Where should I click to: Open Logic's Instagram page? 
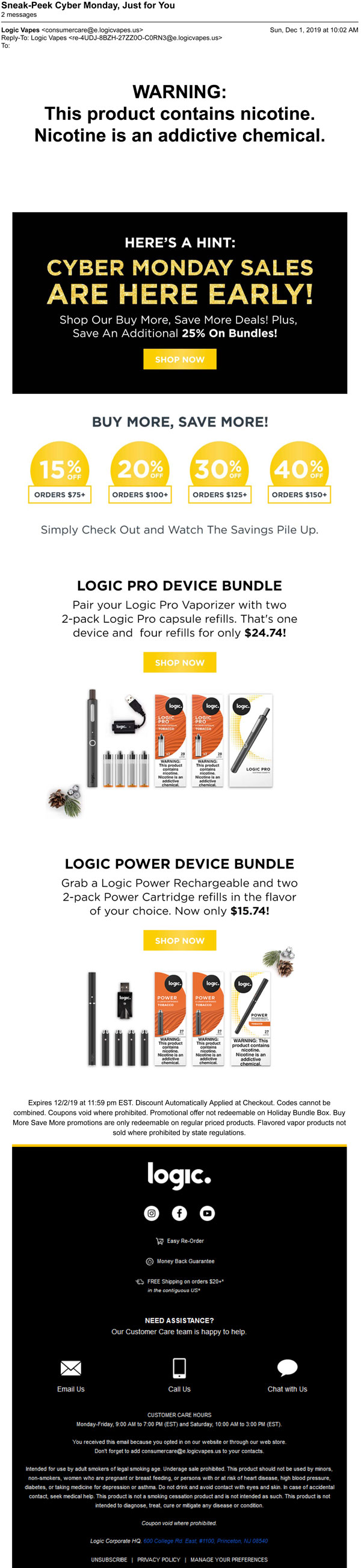click(x=152, y=1213)
